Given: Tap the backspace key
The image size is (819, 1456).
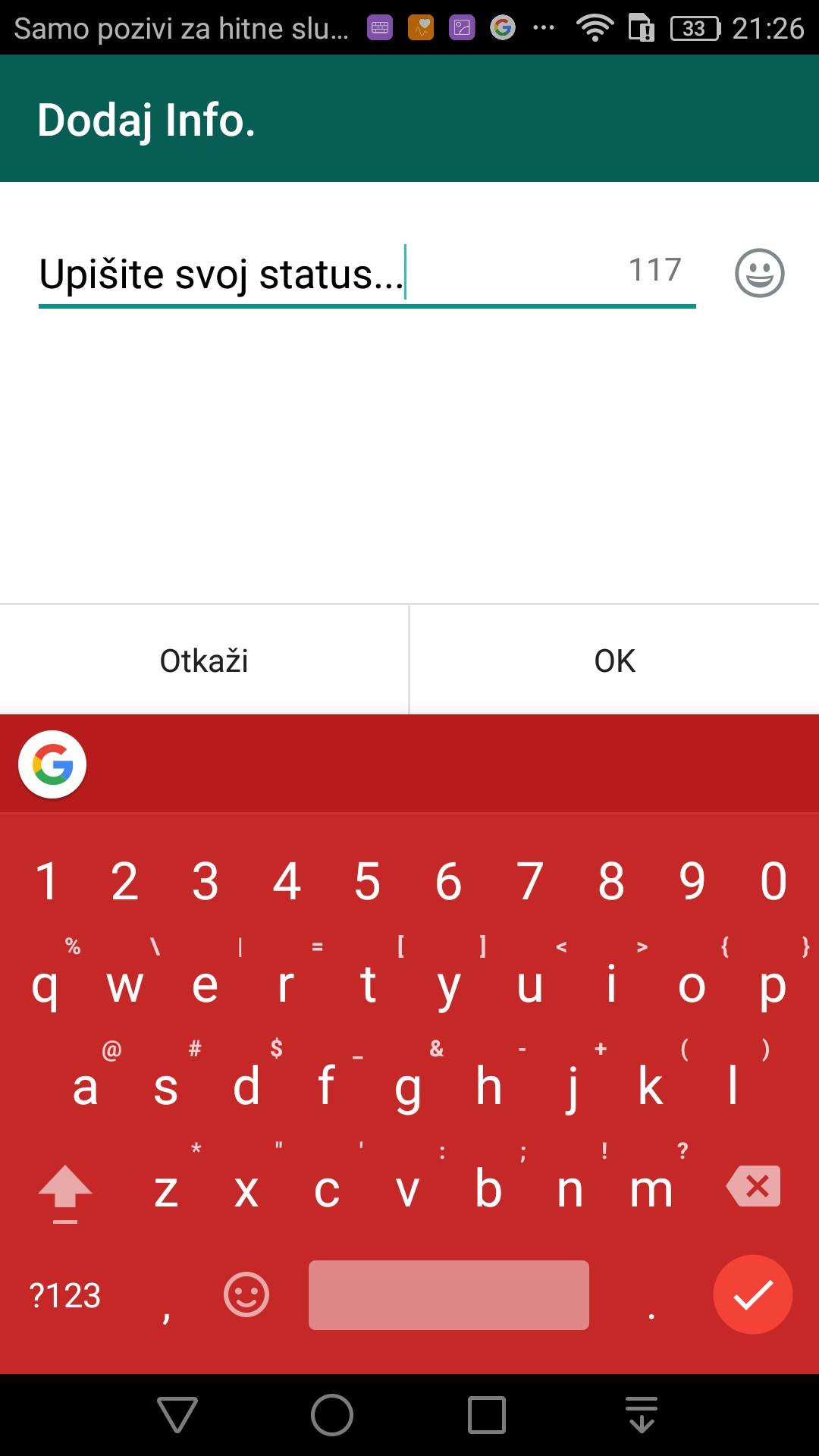Looking at the screenshot, I should click(753, 1187).
